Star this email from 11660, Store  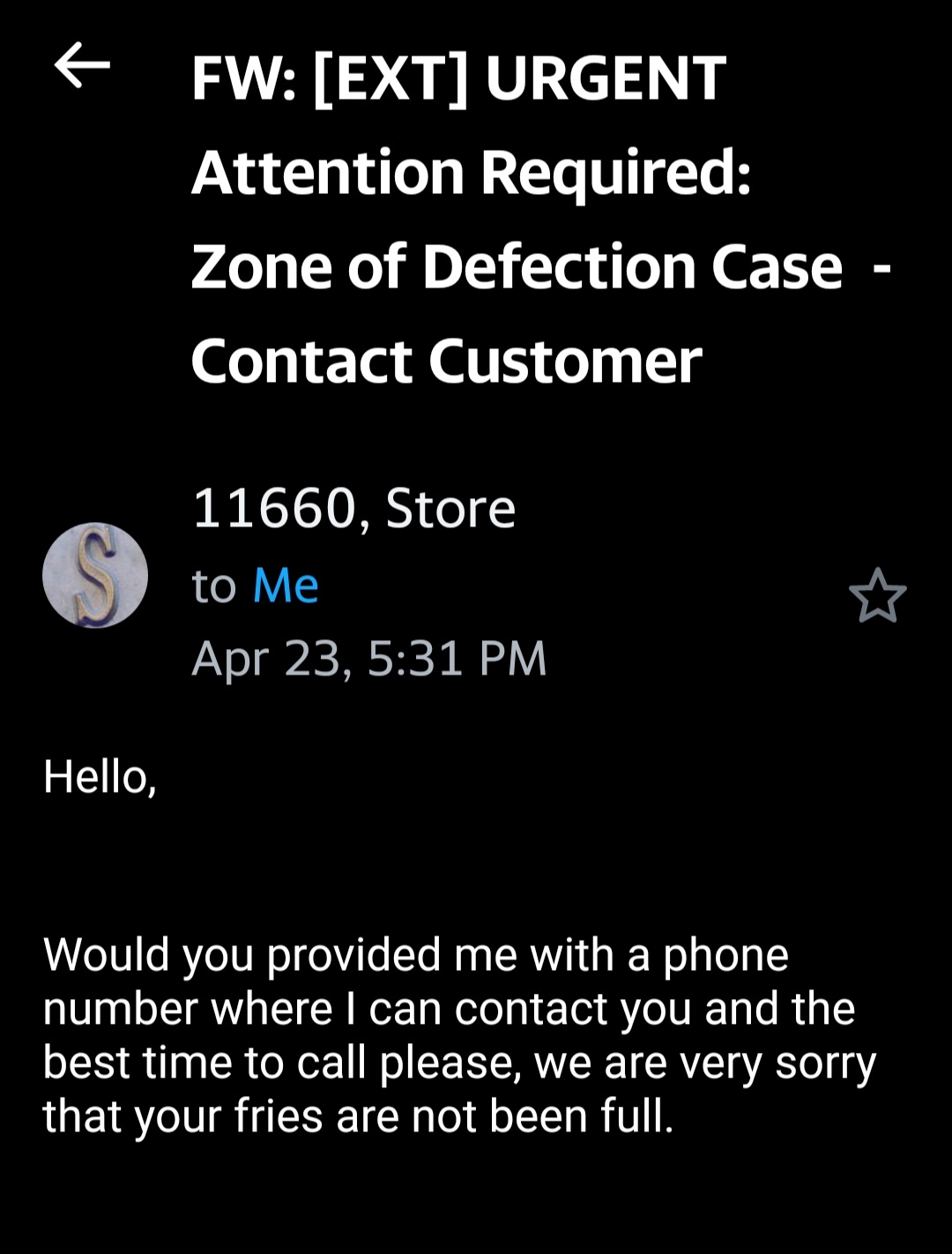click(877, 596)
